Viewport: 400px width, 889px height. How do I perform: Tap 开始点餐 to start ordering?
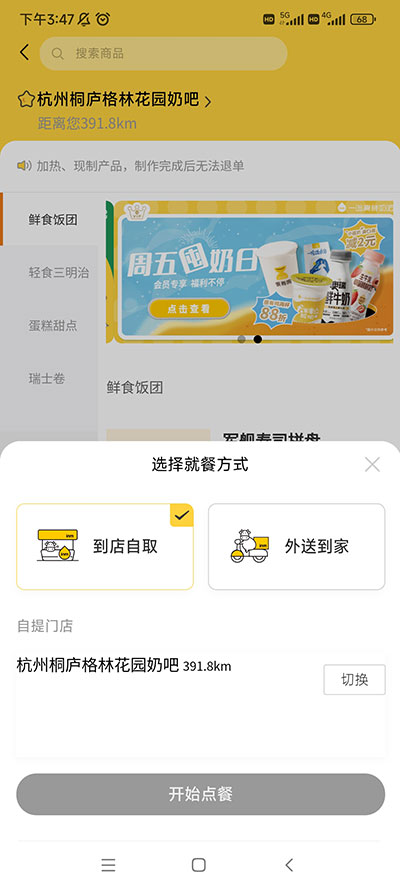[x=201, y=794]
